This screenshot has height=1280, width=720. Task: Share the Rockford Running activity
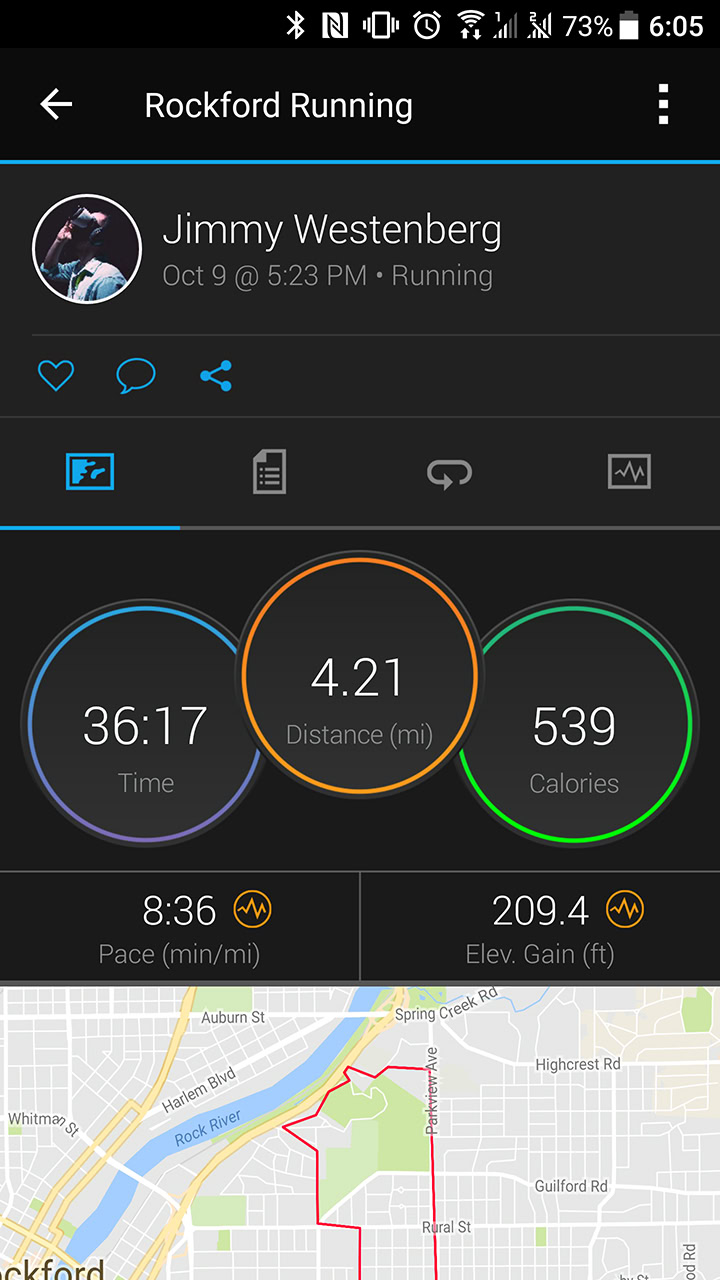tap(216, 376)
